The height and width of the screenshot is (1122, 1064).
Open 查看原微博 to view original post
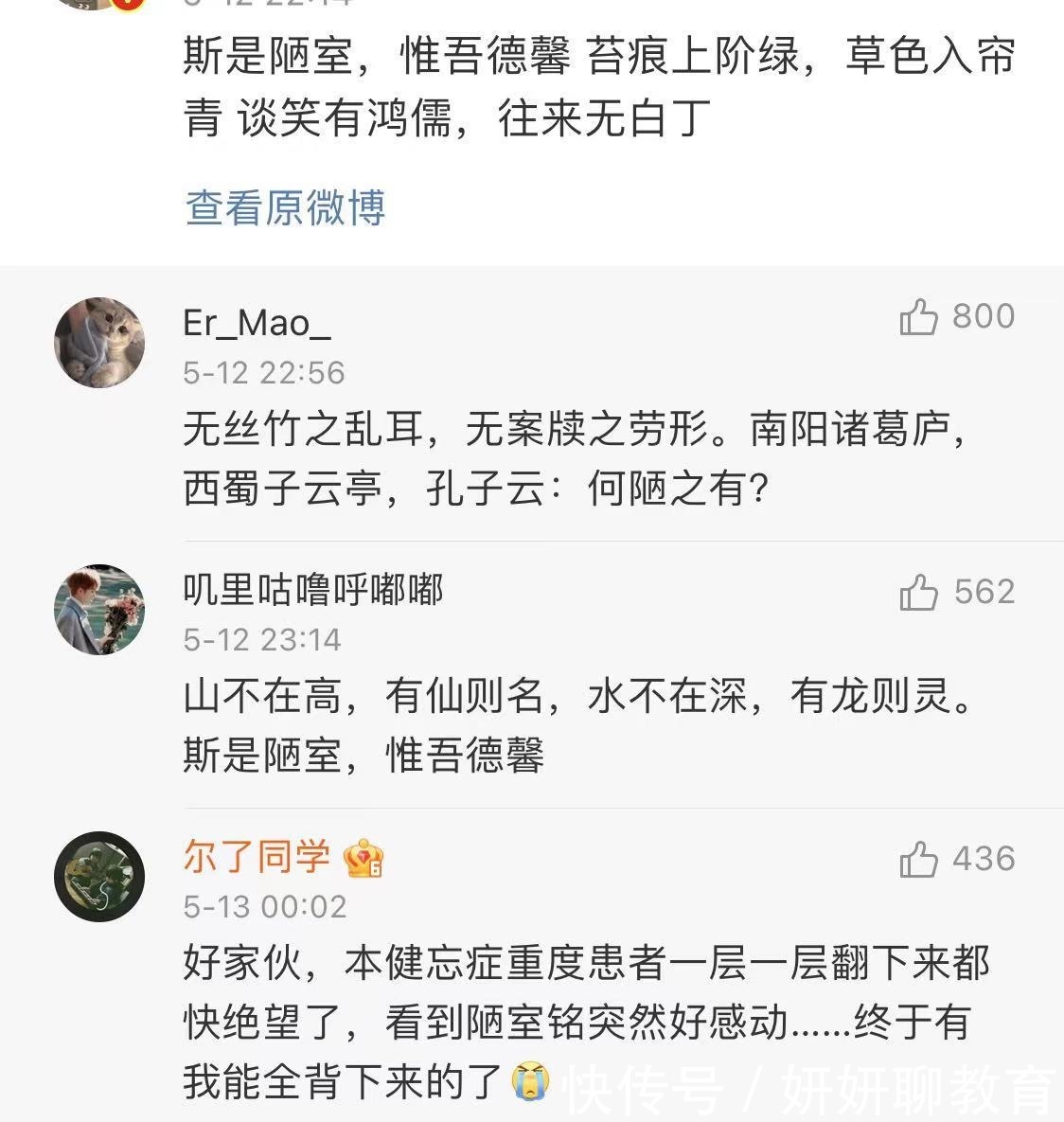(x=284, y=211)
